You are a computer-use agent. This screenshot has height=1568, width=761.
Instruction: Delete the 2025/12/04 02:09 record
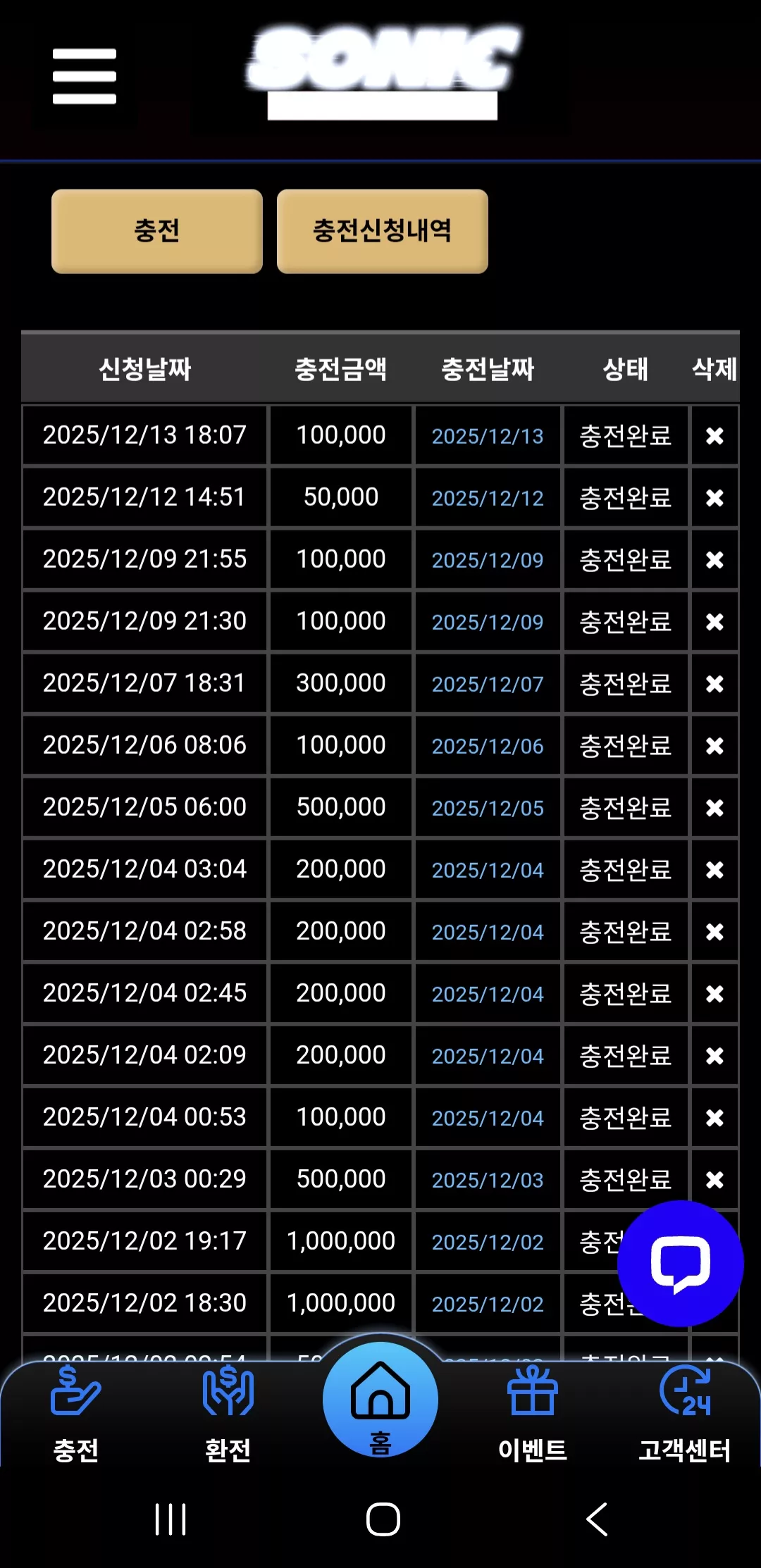(714, 1056)
